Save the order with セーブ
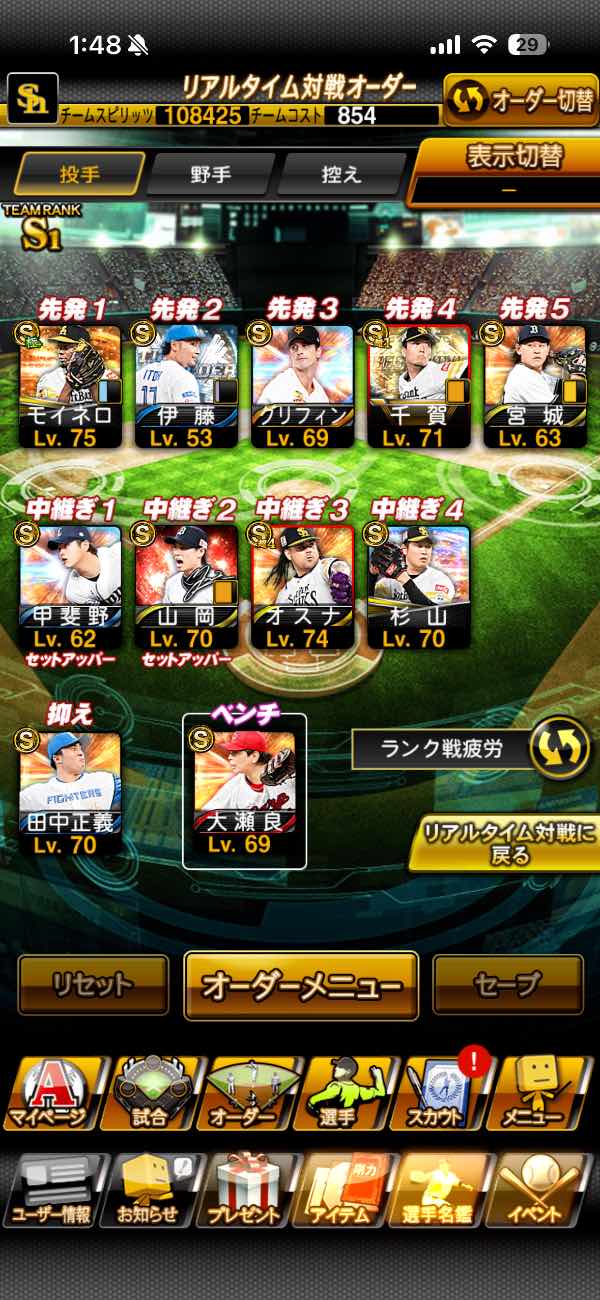This screenshot has height=1300, width=600. pos(507,984)
